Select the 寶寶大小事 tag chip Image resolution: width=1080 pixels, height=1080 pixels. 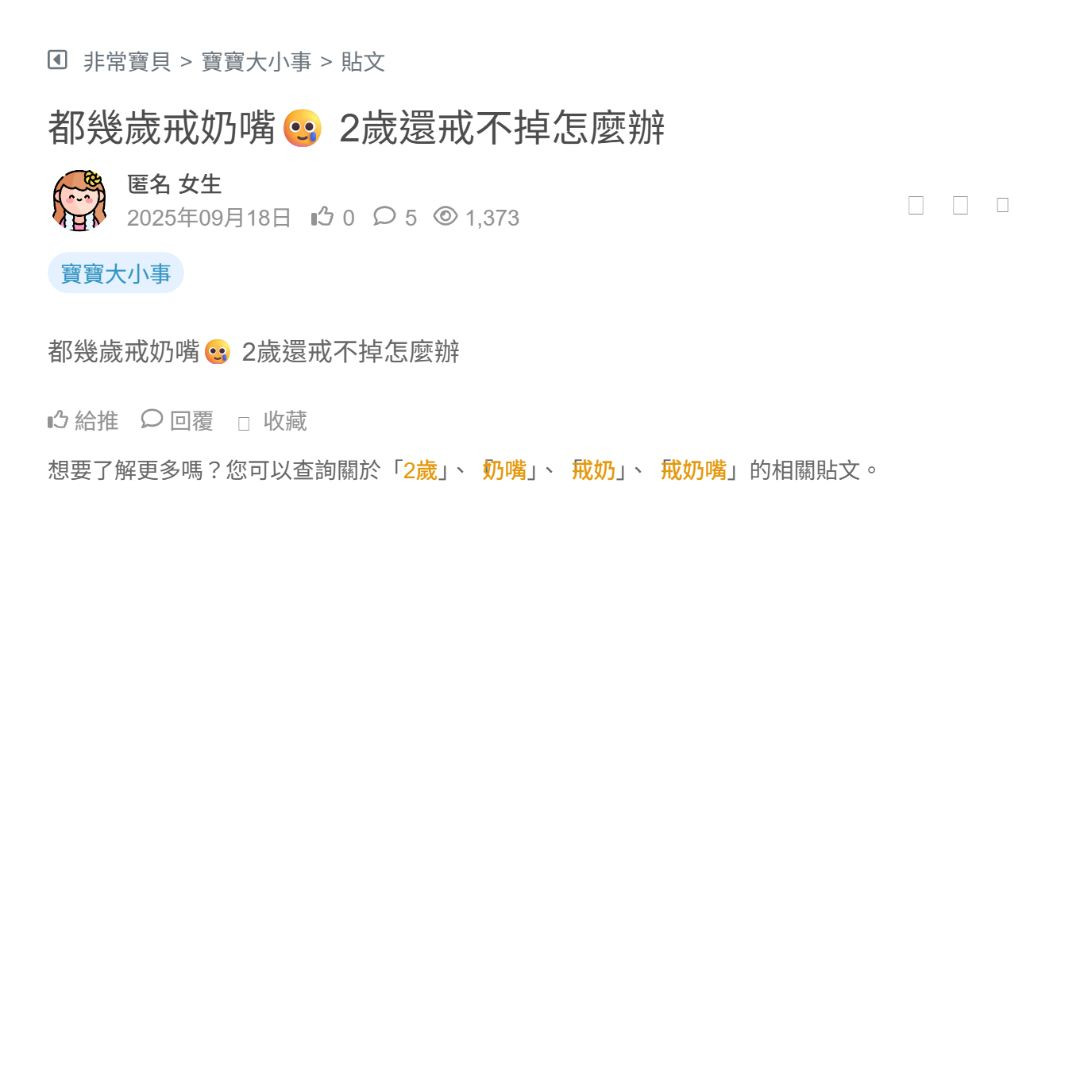point(116,273)
